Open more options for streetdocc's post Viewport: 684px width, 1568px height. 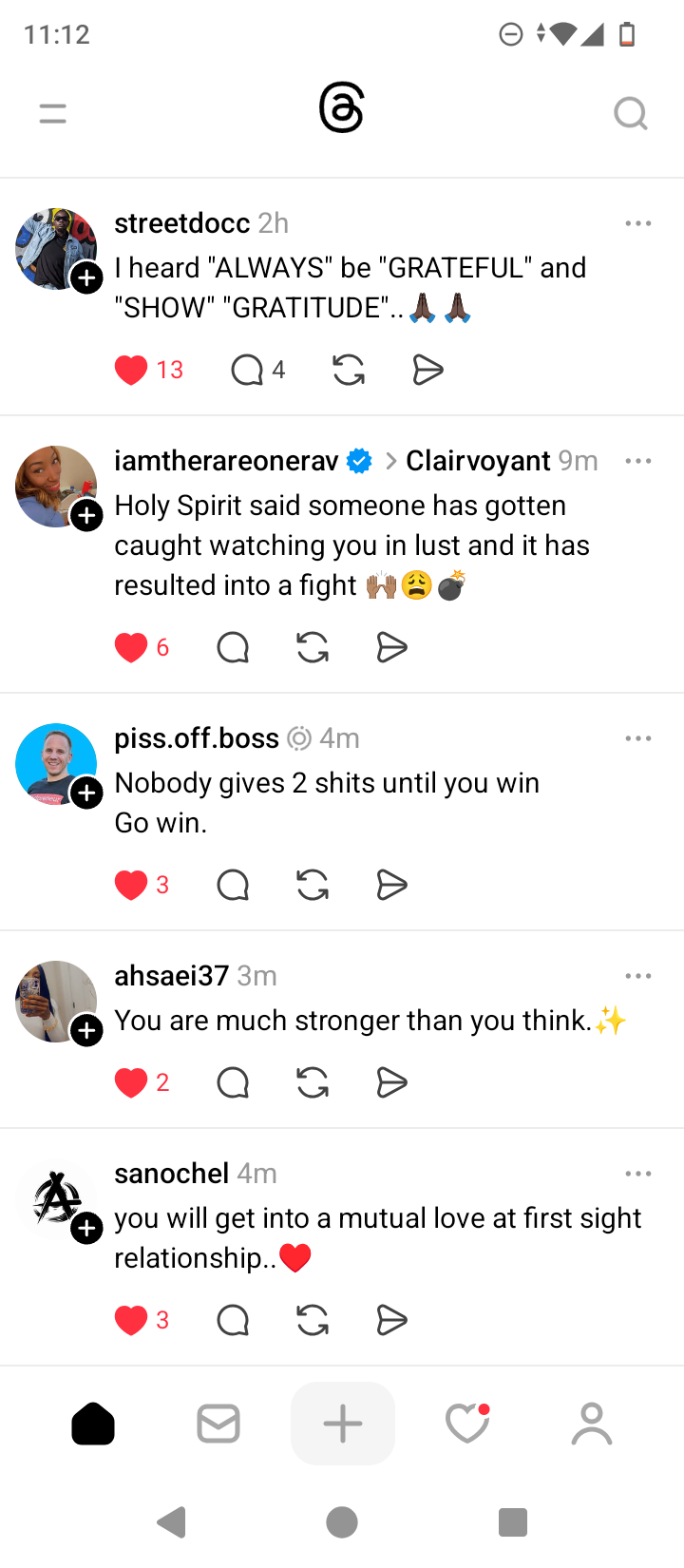click(x=638, y=223)
